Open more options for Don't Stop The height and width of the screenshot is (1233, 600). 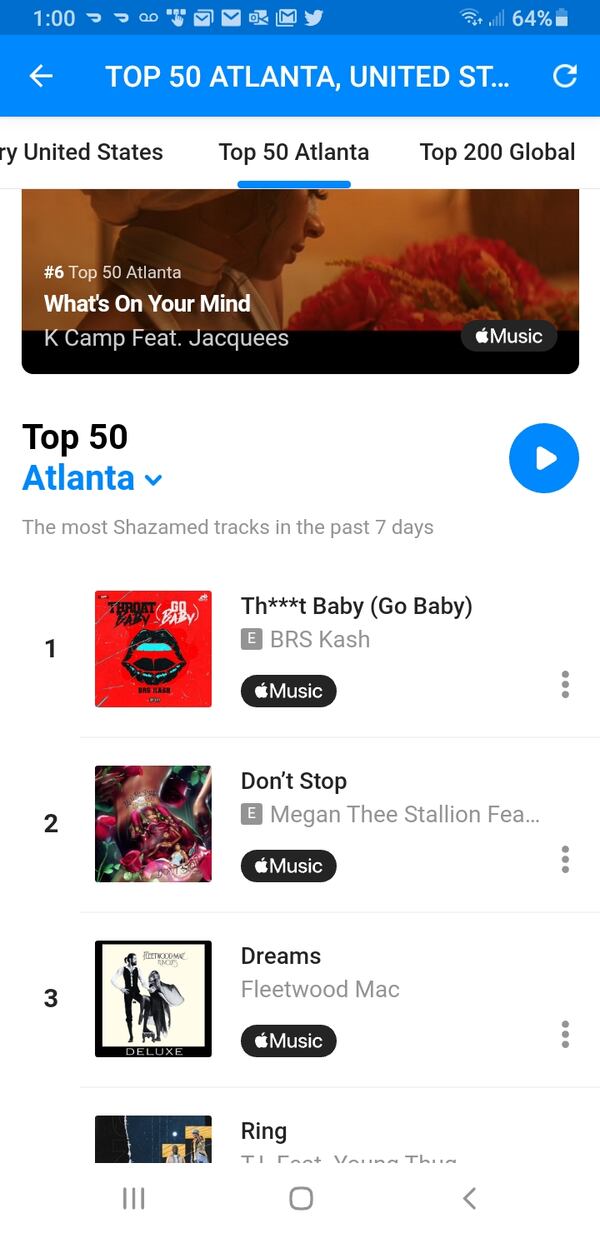point(565,859)
